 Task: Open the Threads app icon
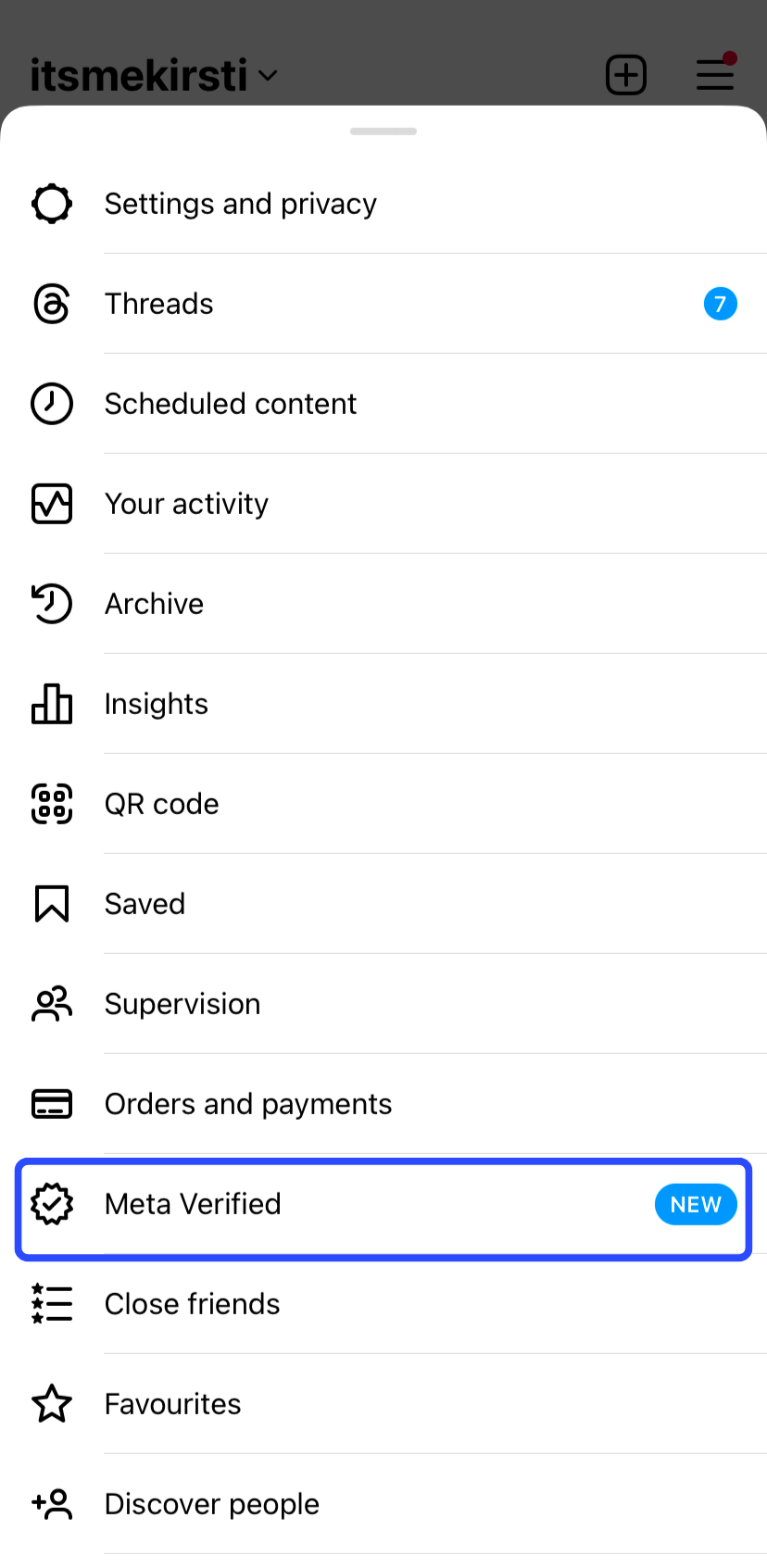coord(51,303)
